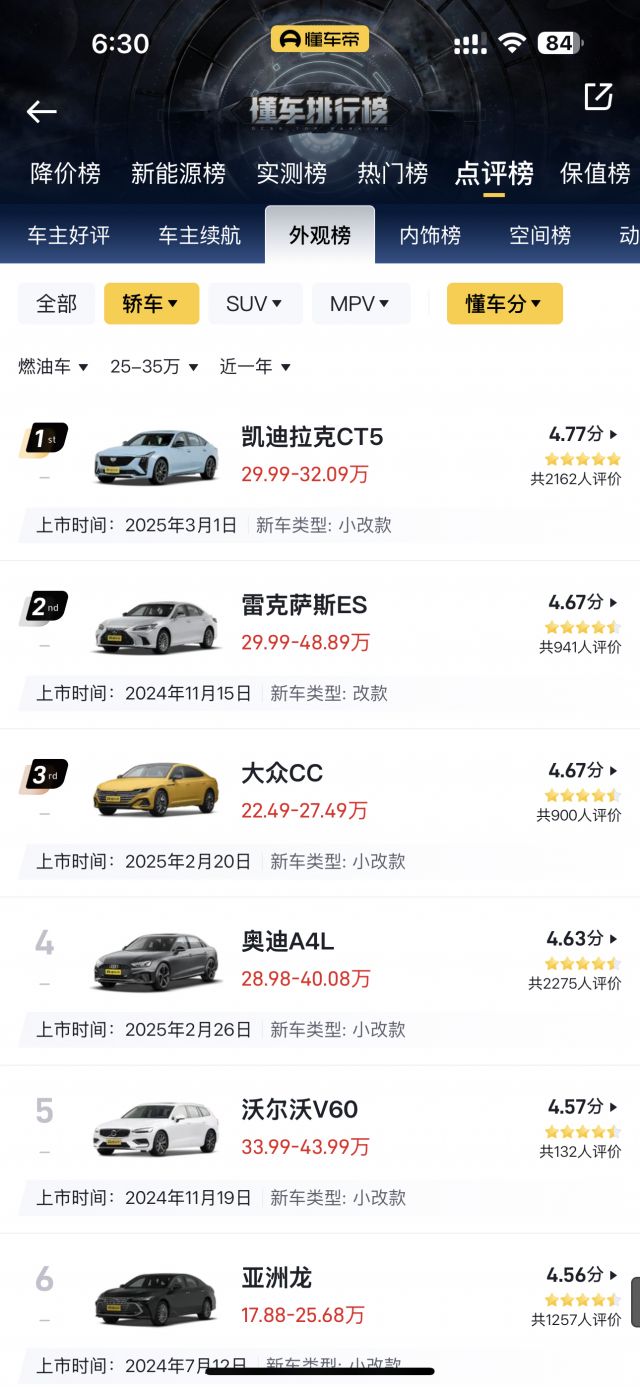Open the 25-35万 price range filter
This screenshot has width=640, height=1387.
coord(154,367)
